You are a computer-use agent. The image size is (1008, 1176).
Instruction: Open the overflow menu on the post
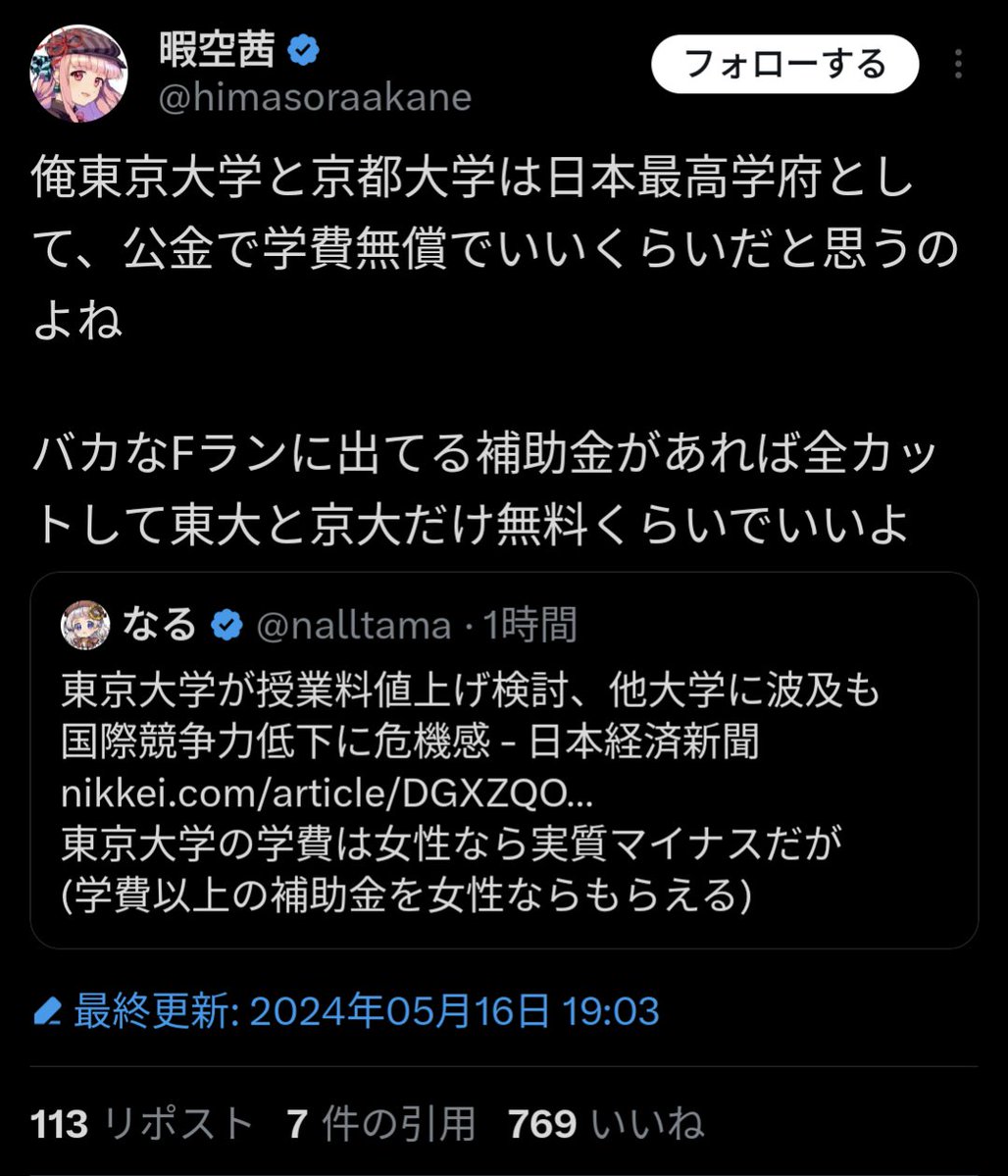coord(958,65)
